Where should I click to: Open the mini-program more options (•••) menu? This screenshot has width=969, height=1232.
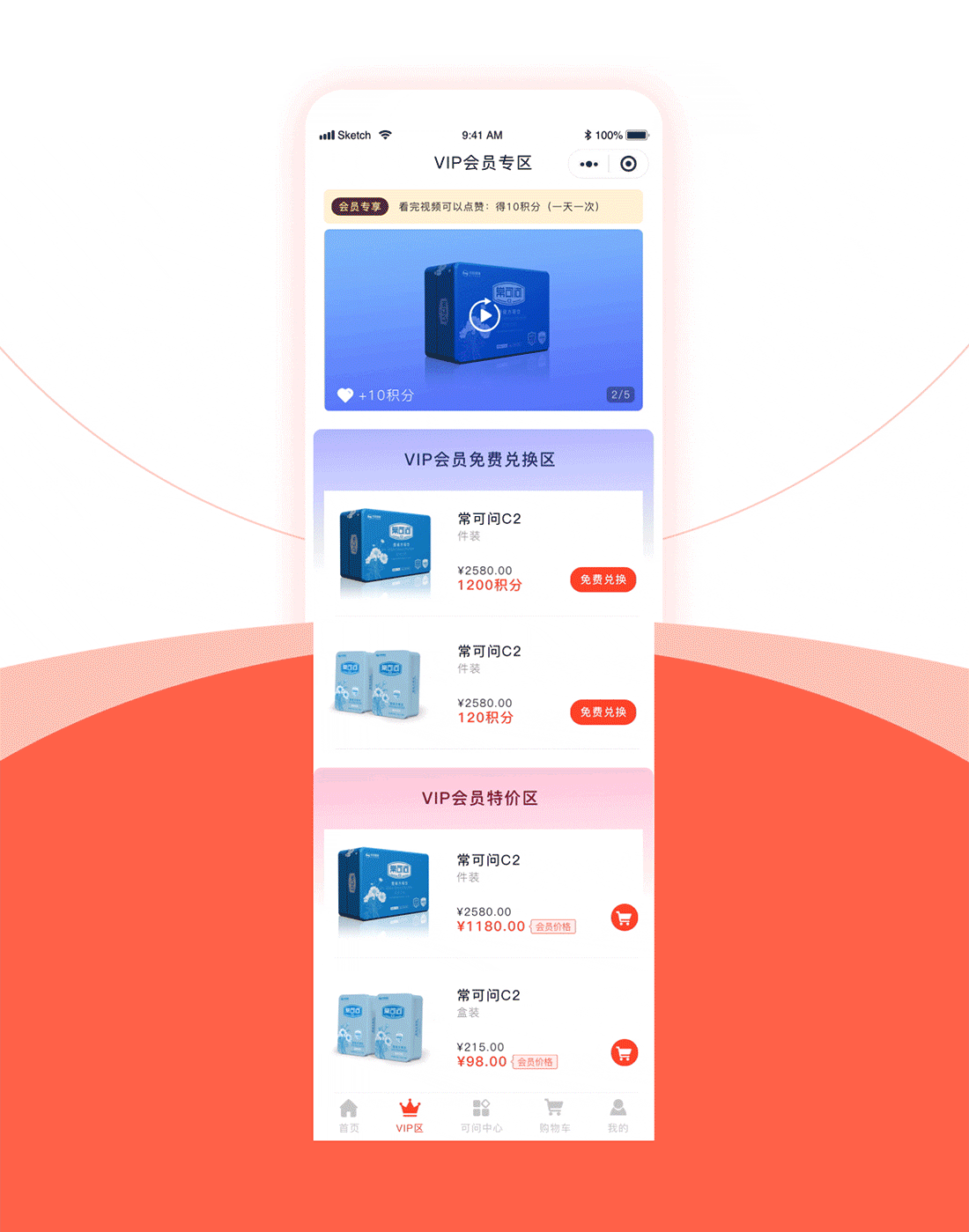click(x=588, y=164)
